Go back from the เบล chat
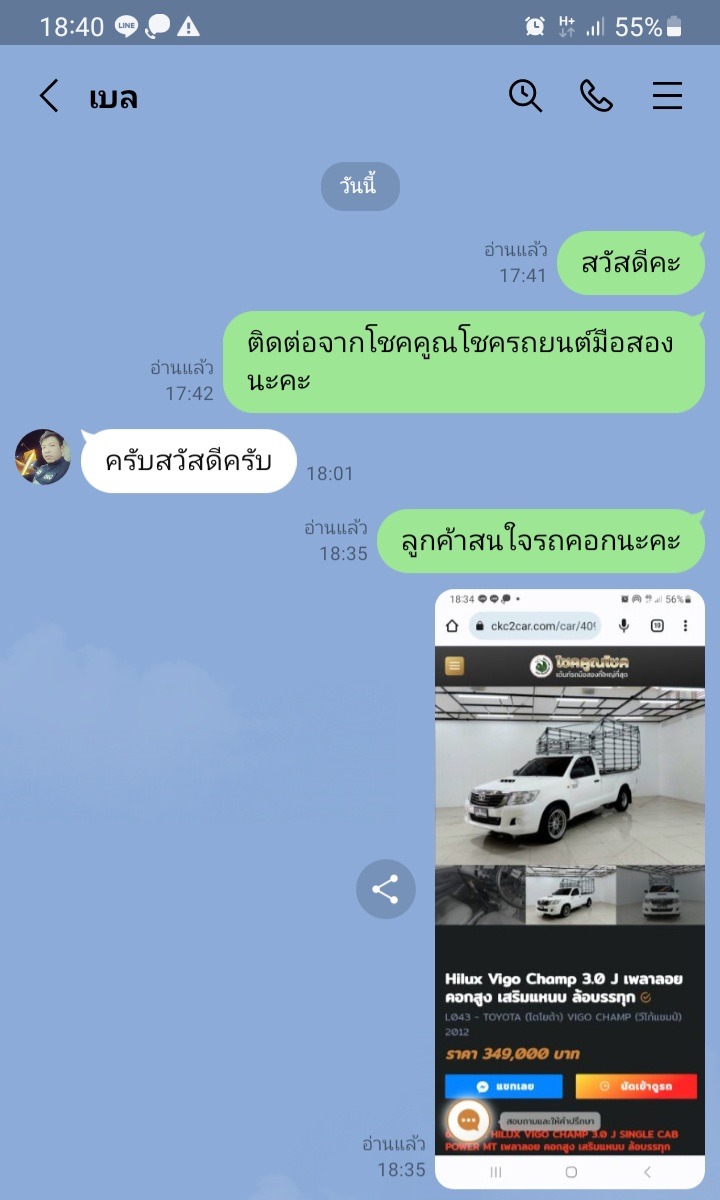The width and height of the screenshot is (720, 1200). [x=48, y=97]
